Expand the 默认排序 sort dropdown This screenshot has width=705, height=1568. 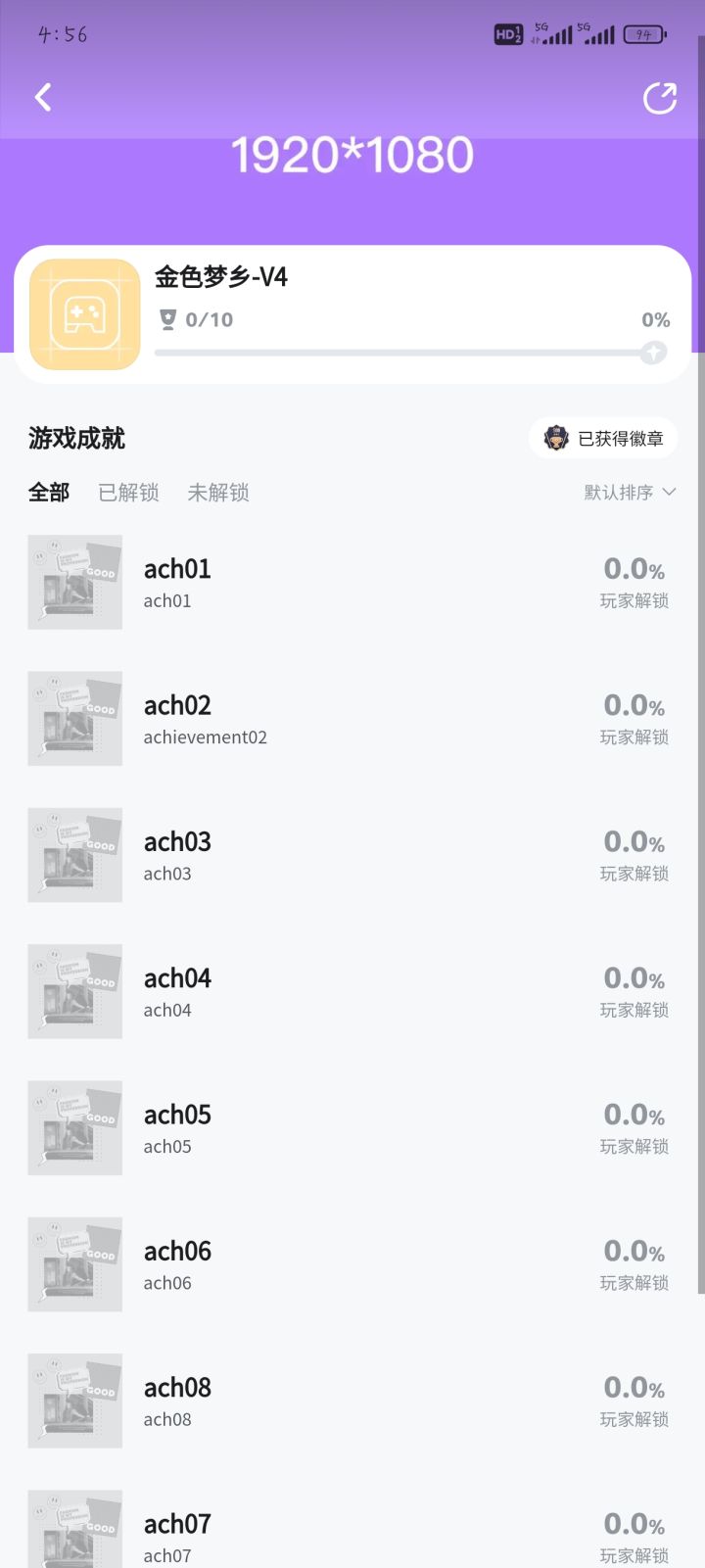630,492
